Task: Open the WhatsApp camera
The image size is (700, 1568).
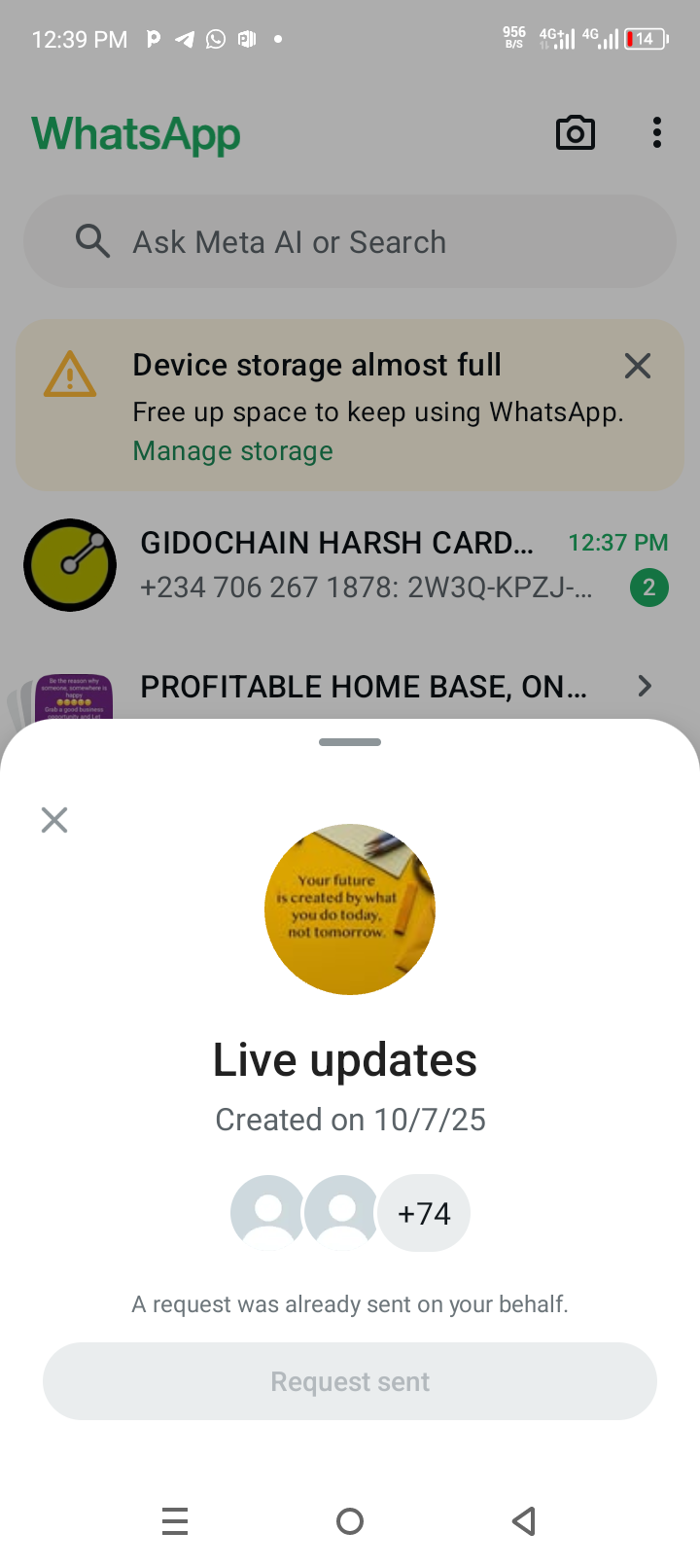Action: 575,133
